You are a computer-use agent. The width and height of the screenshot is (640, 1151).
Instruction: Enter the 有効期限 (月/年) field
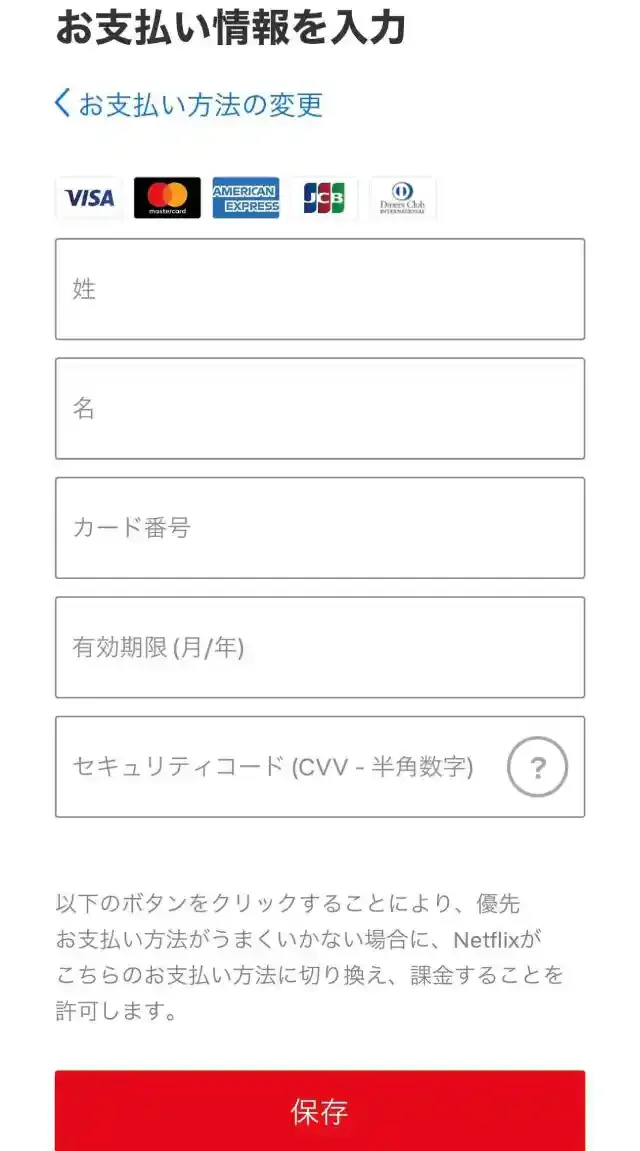pos(319,647)
